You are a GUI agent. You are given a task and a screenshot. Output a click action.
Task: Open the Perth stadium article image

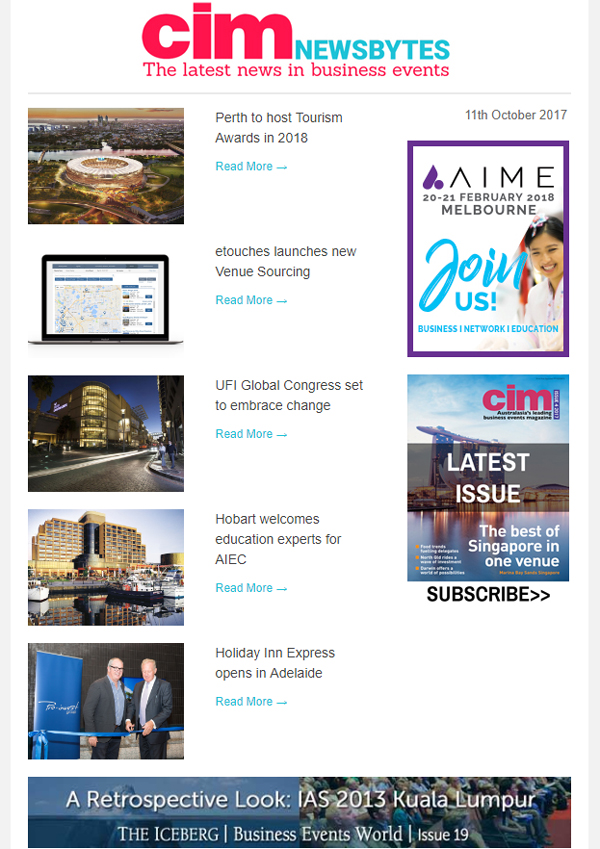[x=106, y=166]
